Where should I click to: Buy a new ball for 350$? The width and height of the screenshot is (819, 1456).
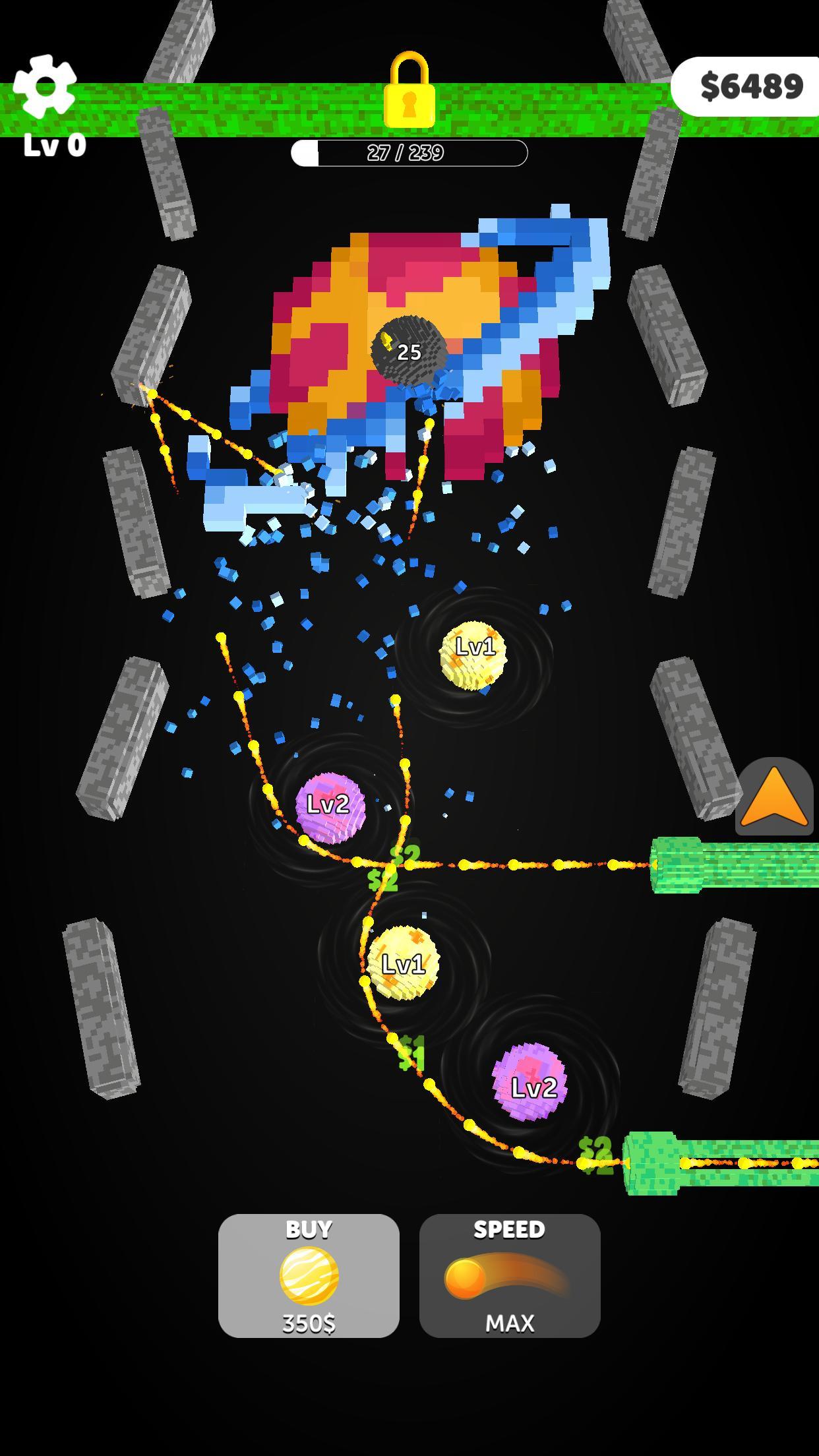point(309,1275)
